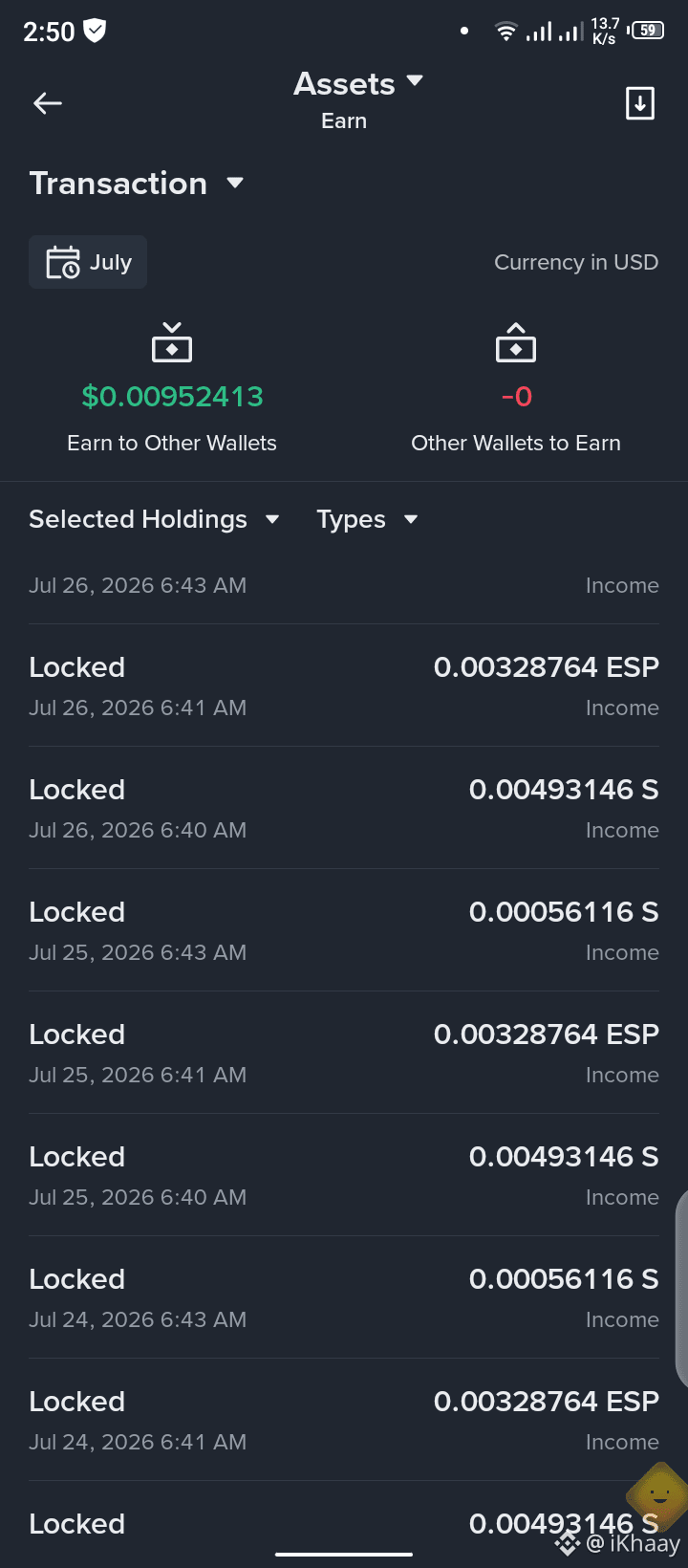
Task: Open Jul 24 6:41 AM ESP income entry
Action: click(x=344, y=1420)
